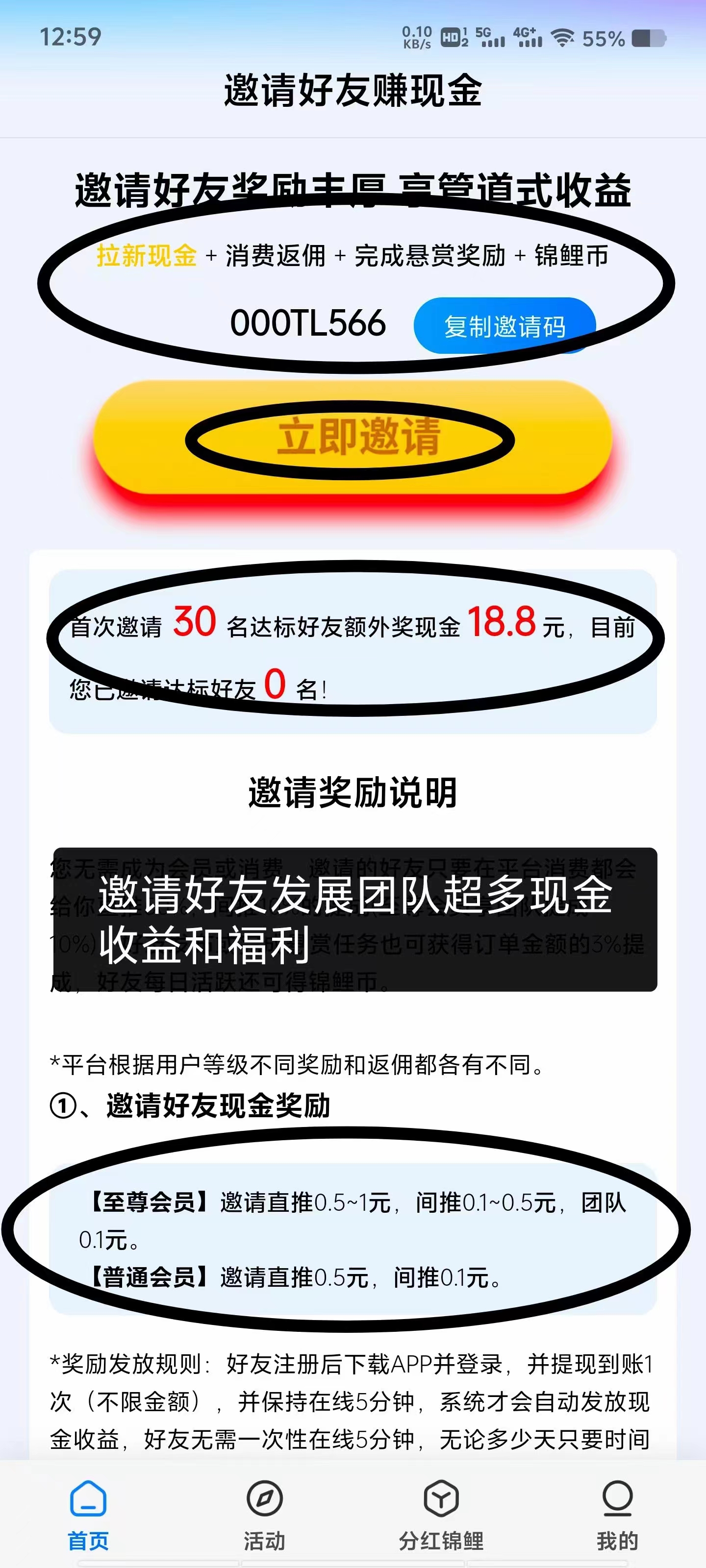Switch to the 首页 tab

[88, 1515]
